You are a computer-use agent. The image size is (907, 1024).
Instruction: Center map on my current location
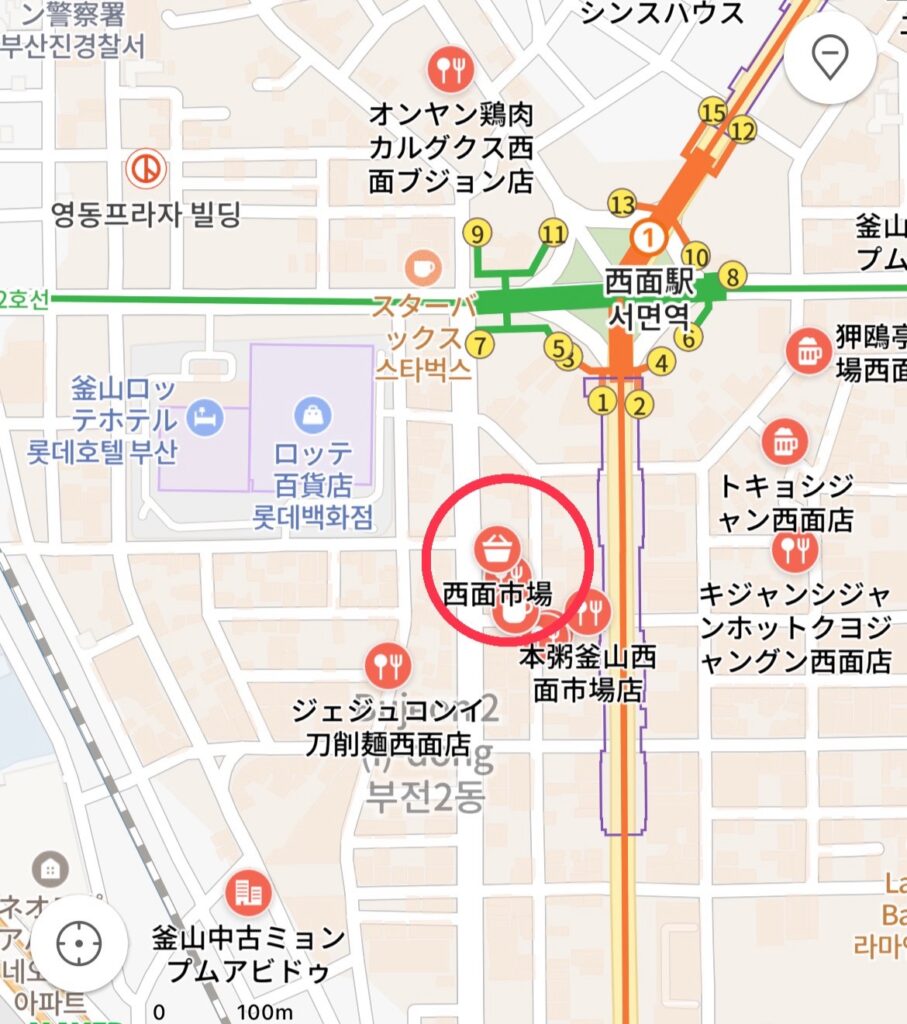pyautogui.click(x=79, y=943)
